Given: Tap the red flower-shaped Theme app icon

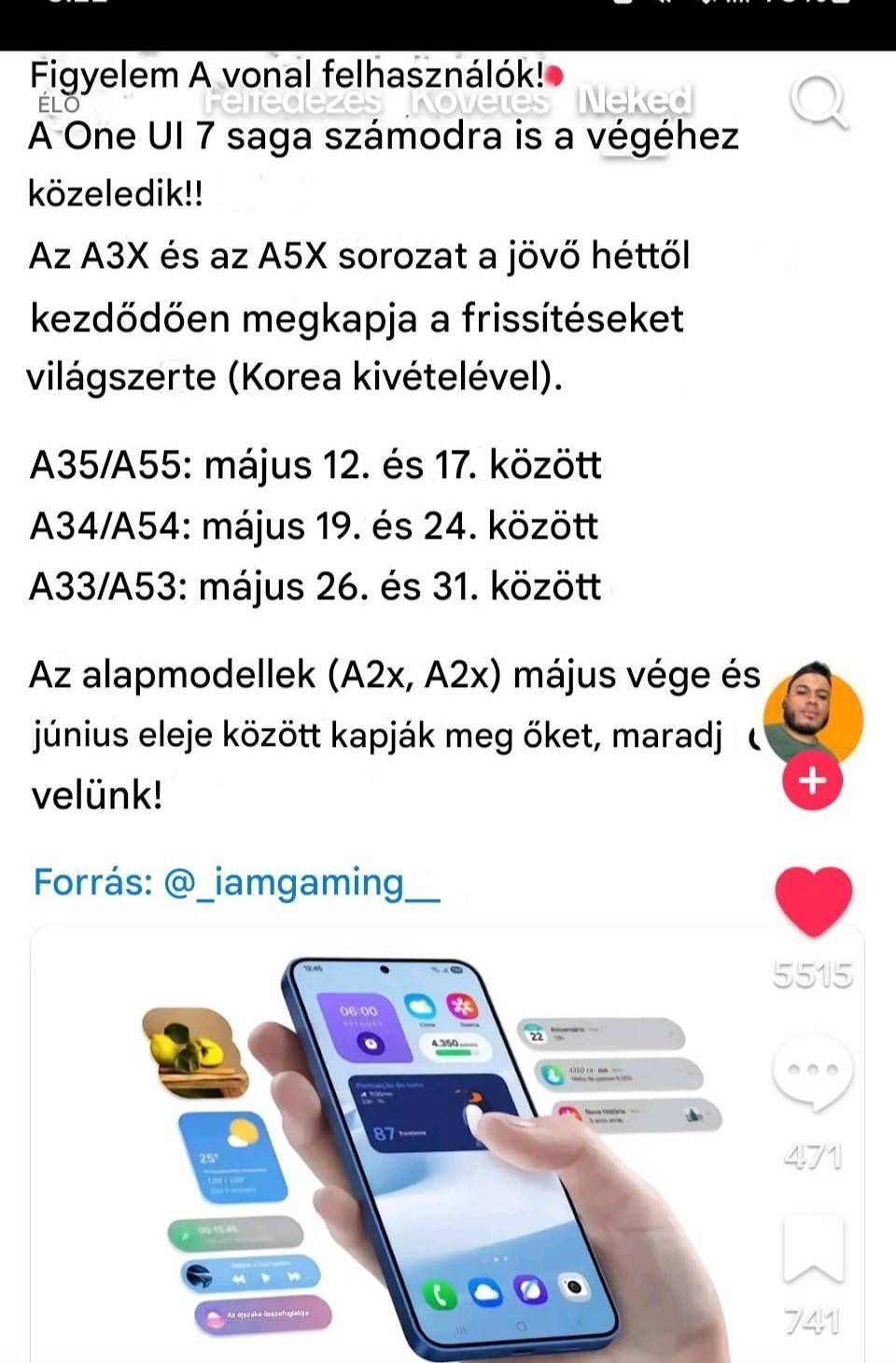Looking at the screenshot, I should (x=459, y=1007).
